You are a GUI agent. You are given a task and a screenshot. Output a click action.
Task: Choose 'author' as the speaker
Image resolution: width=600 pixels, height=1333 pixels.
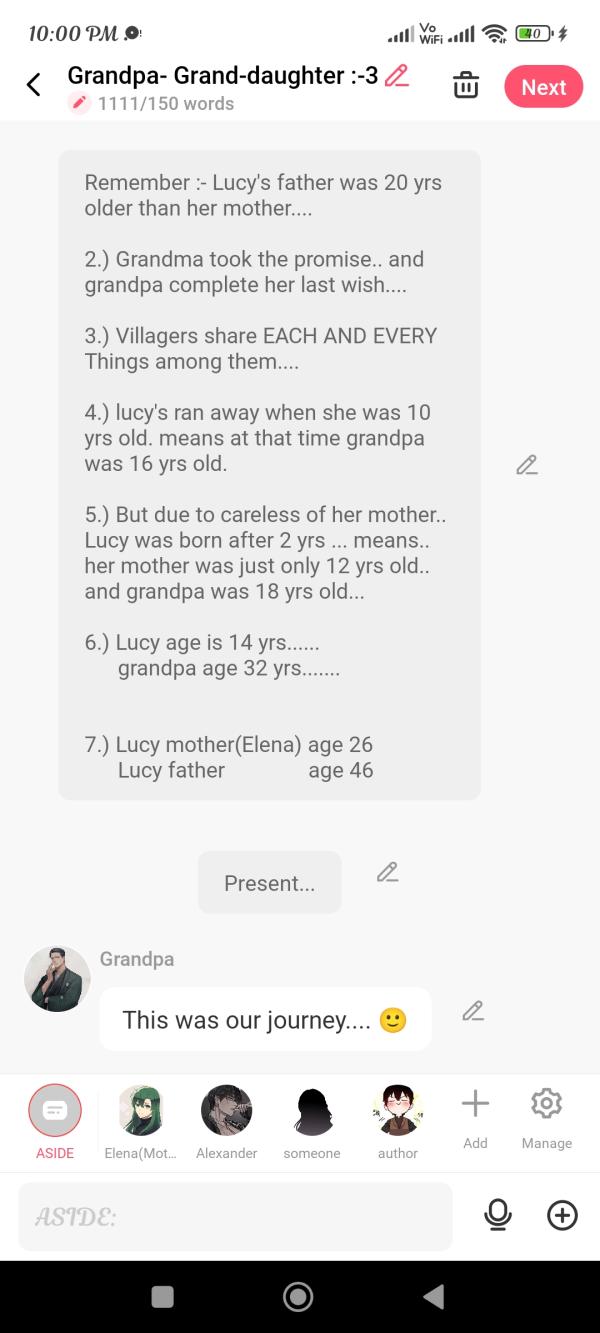(x=398, y=1111)
